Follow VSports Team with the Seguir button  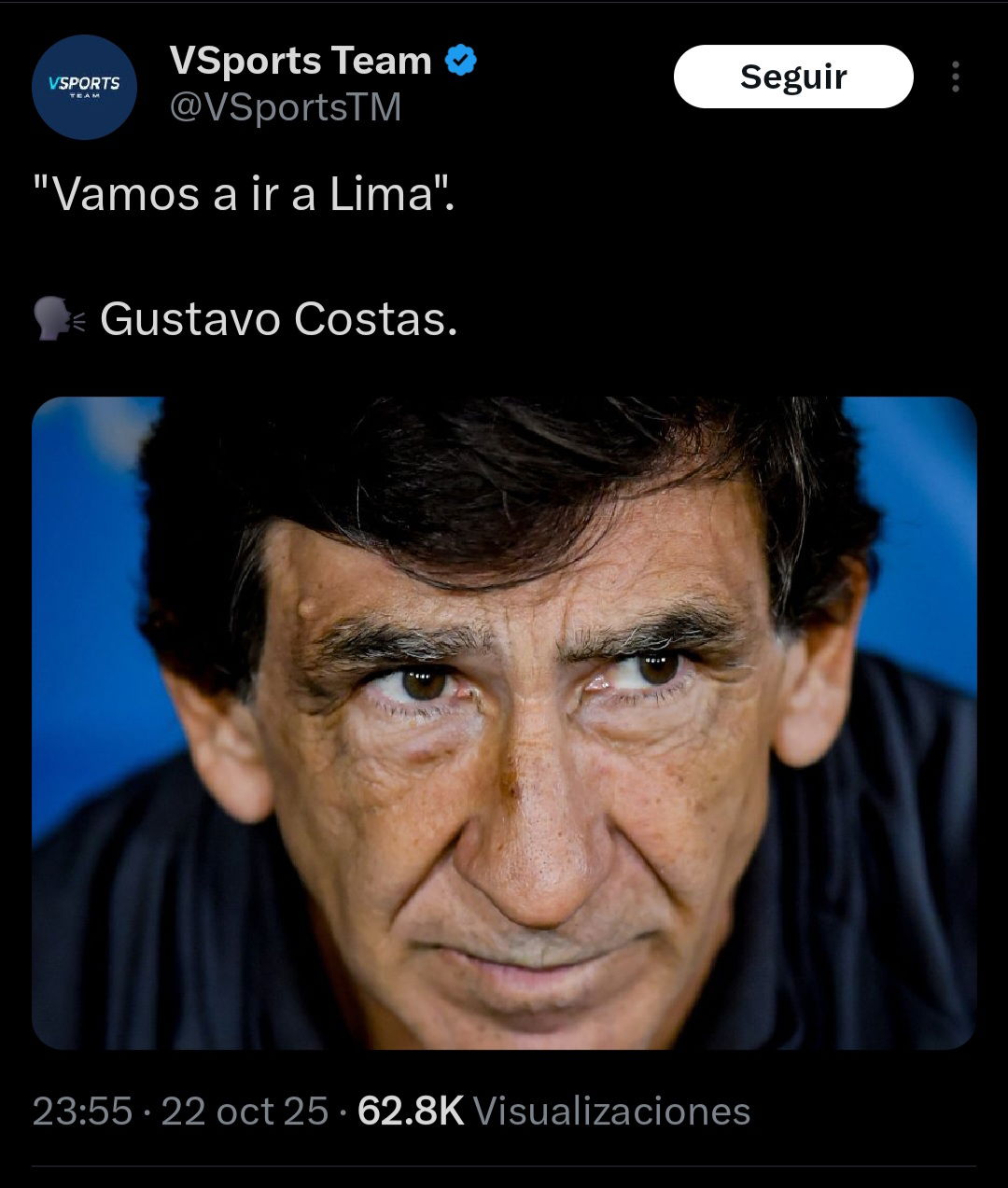click(792, 77)
